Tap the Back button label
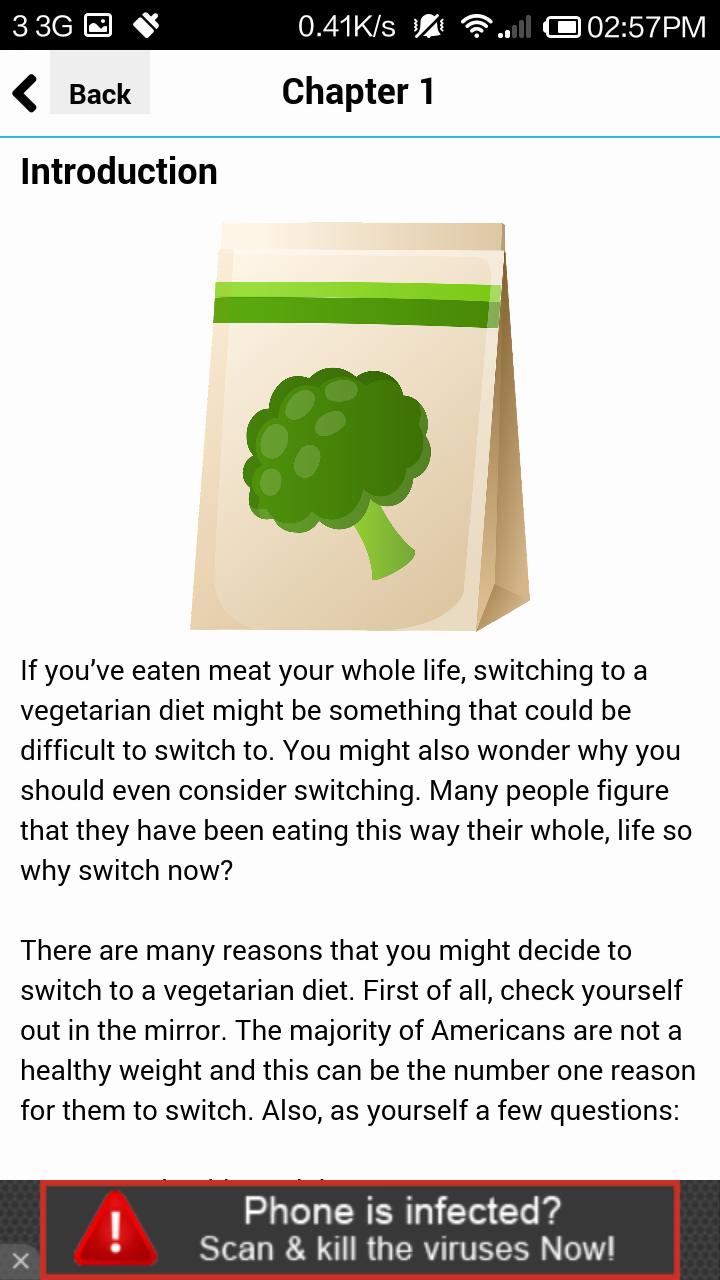Screen dimensions: 720x1280 point(99,94)
